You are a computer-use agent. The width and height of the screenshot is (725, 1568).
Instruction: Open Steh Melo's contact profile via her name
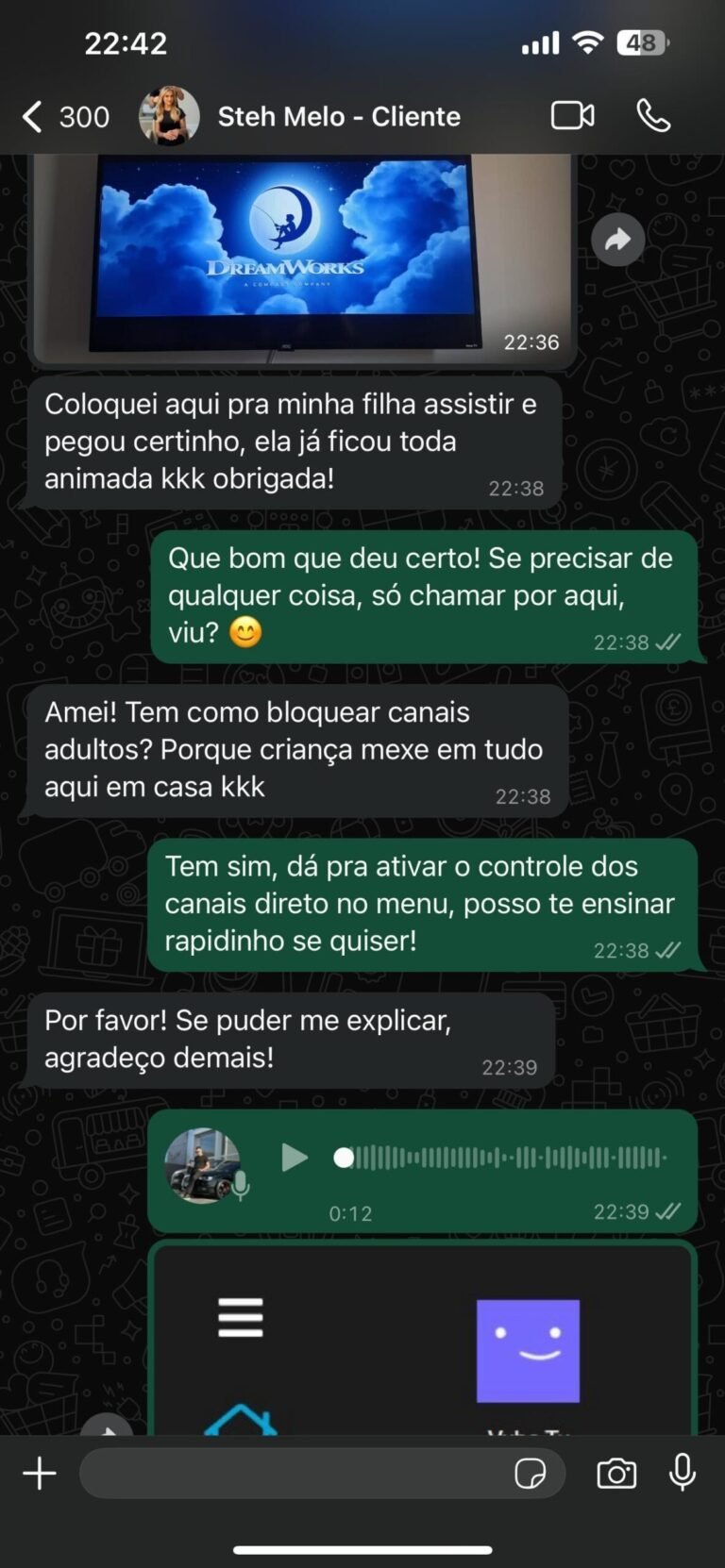click(x=340, y=115)
